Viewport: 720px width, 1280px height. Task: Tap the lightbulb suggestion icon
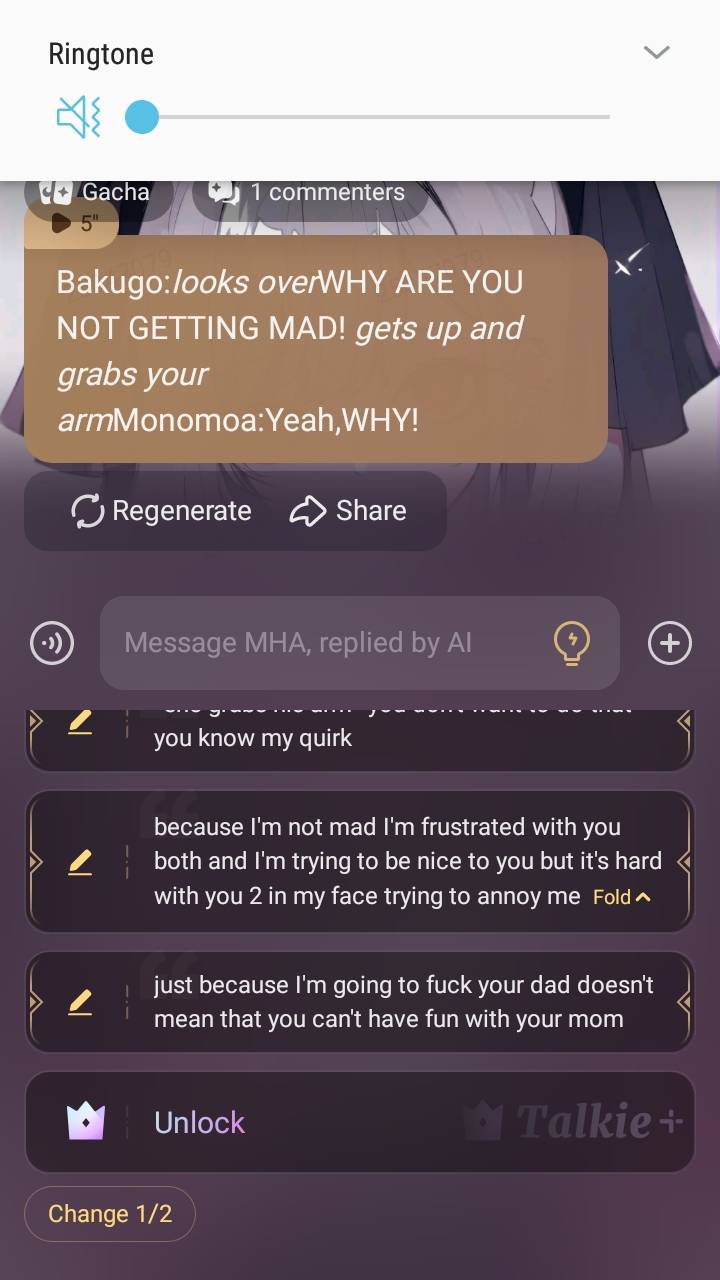572,643
